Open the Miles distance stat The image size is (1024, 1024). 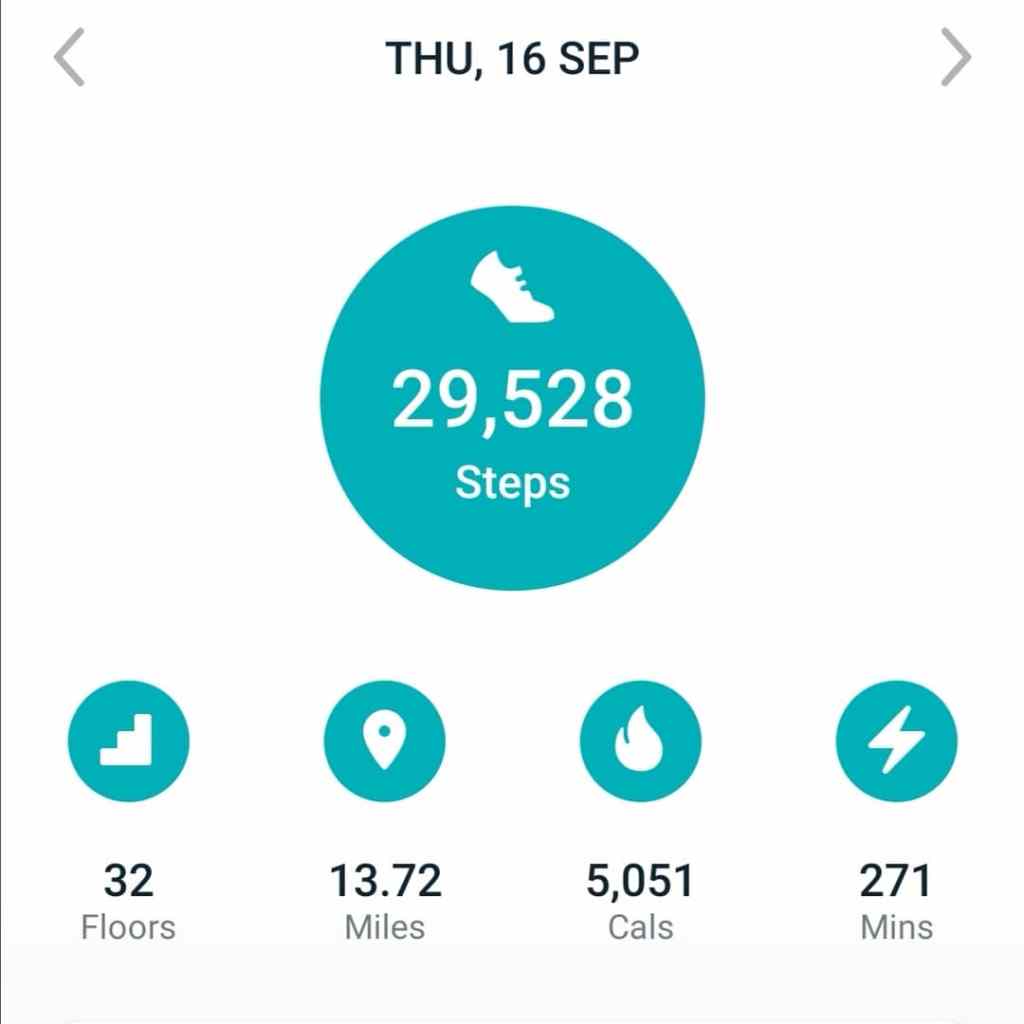click(x=384, y=742)
